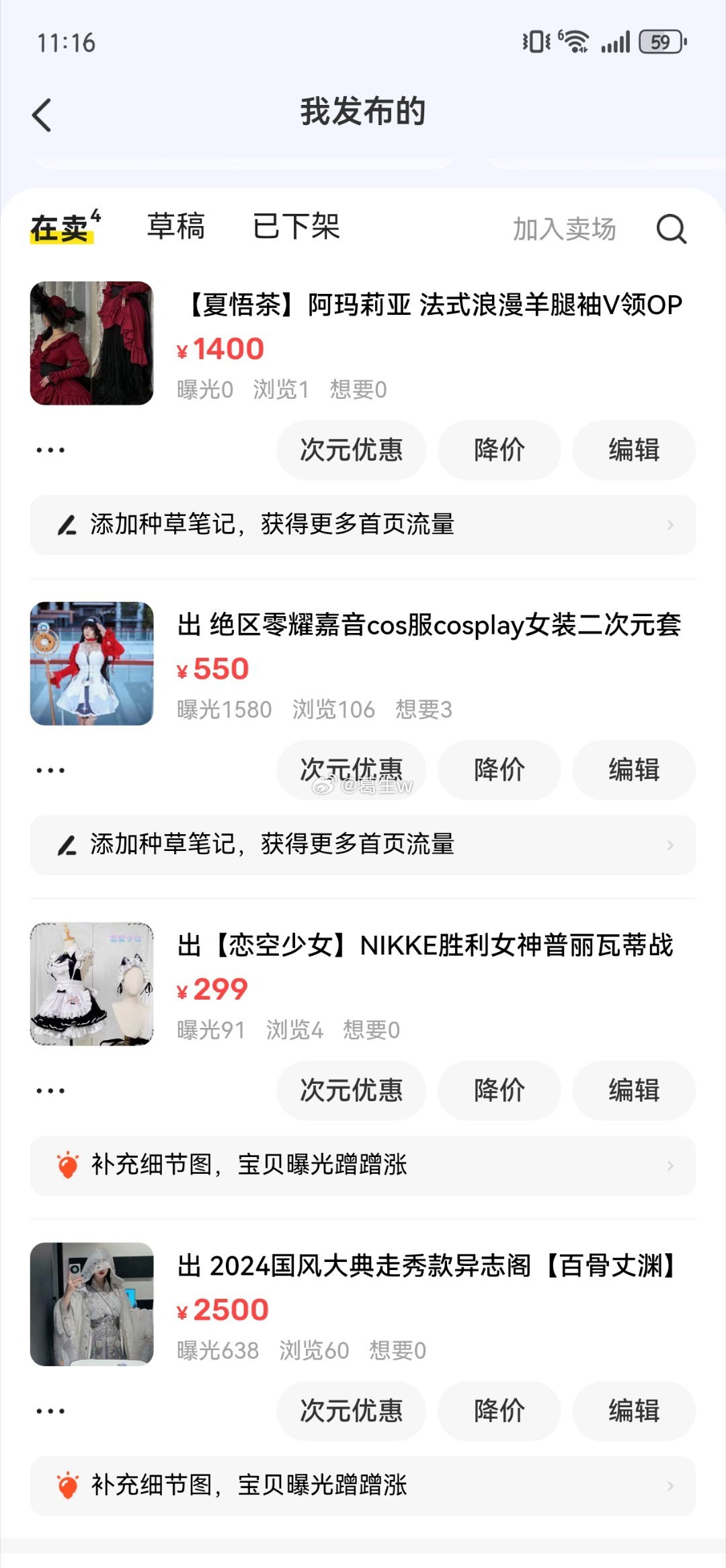The height and width of the screenshot is (1568, 726).
Task: Edit the ¥299 NIKKE listing
Action: (x=634, y=1090)
